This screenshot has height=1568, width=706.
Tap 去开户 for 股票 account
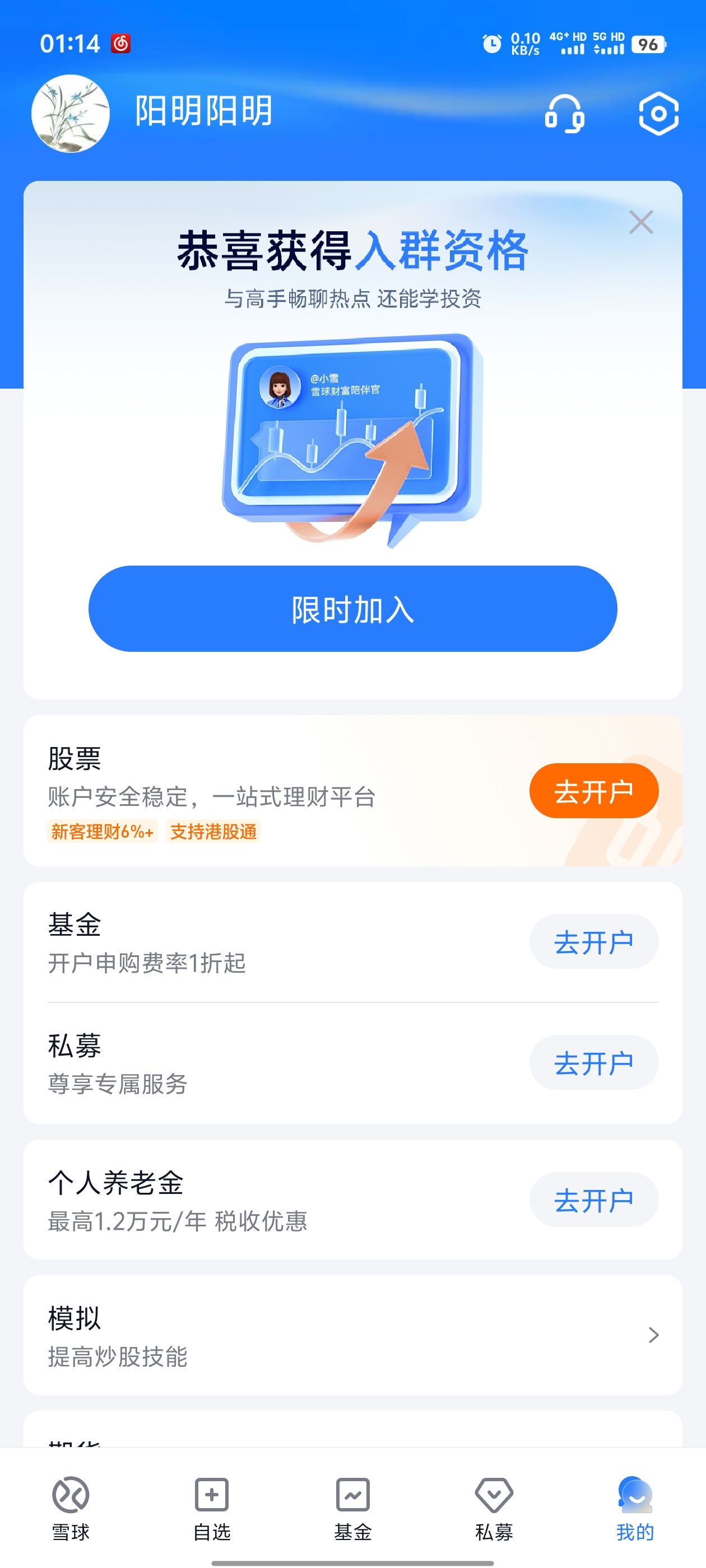point(593,791)
